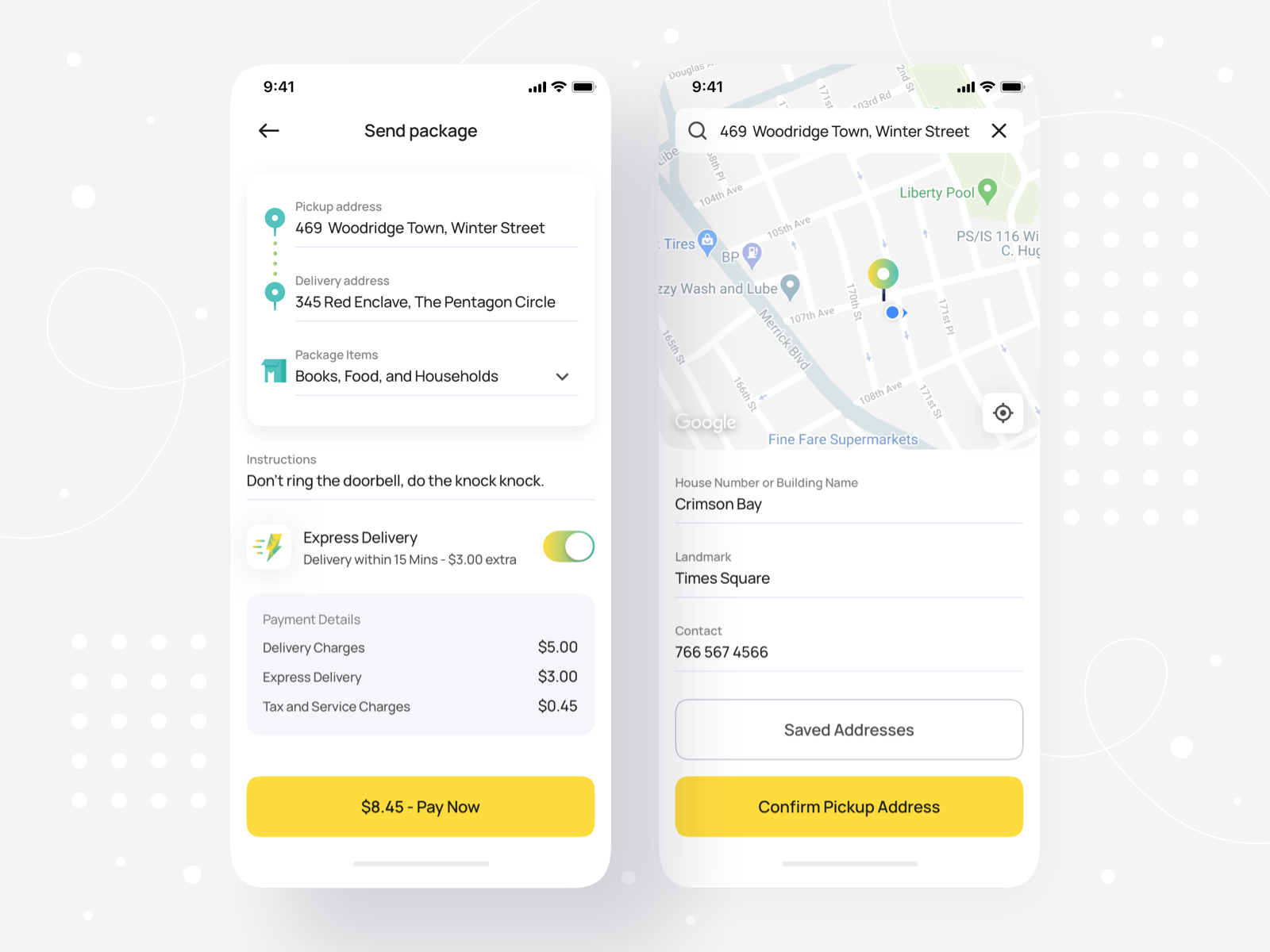Open Saved Addresses
Viewport: 1270px width, 952px height.
coord(849,730)
